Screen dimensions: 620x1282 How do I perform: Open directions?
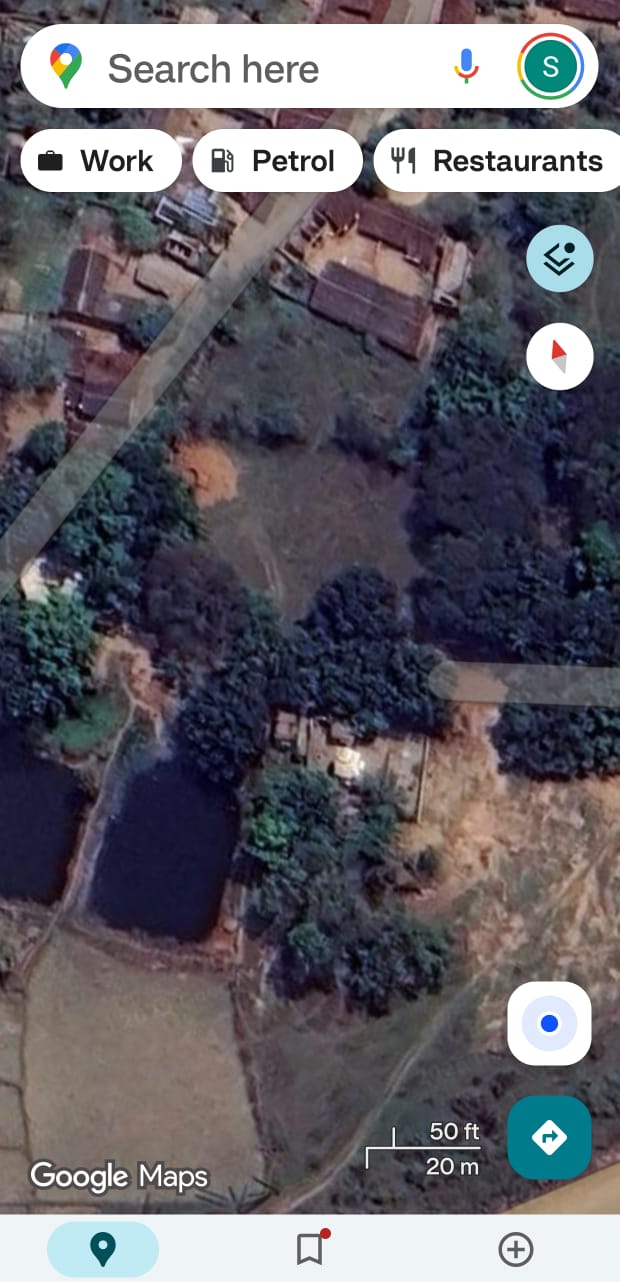pos(549,1137)
